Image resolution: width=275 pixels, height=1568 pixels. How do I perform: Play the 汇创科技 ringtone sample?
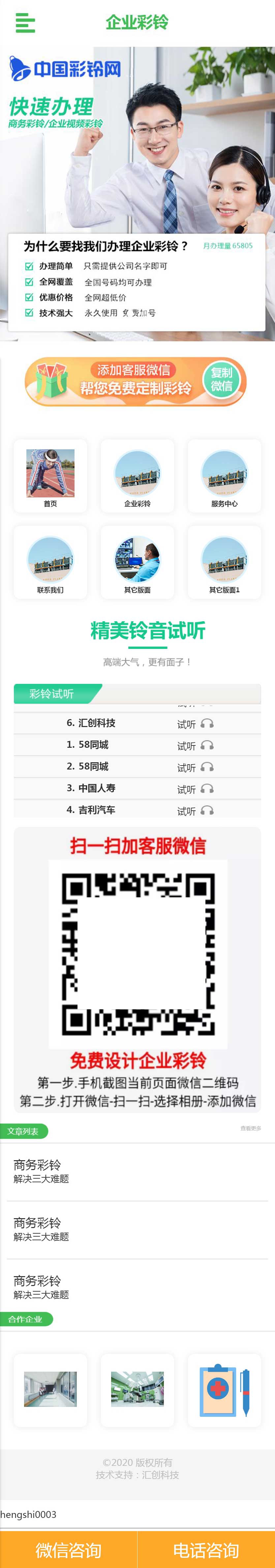click(x=195, y=724)
